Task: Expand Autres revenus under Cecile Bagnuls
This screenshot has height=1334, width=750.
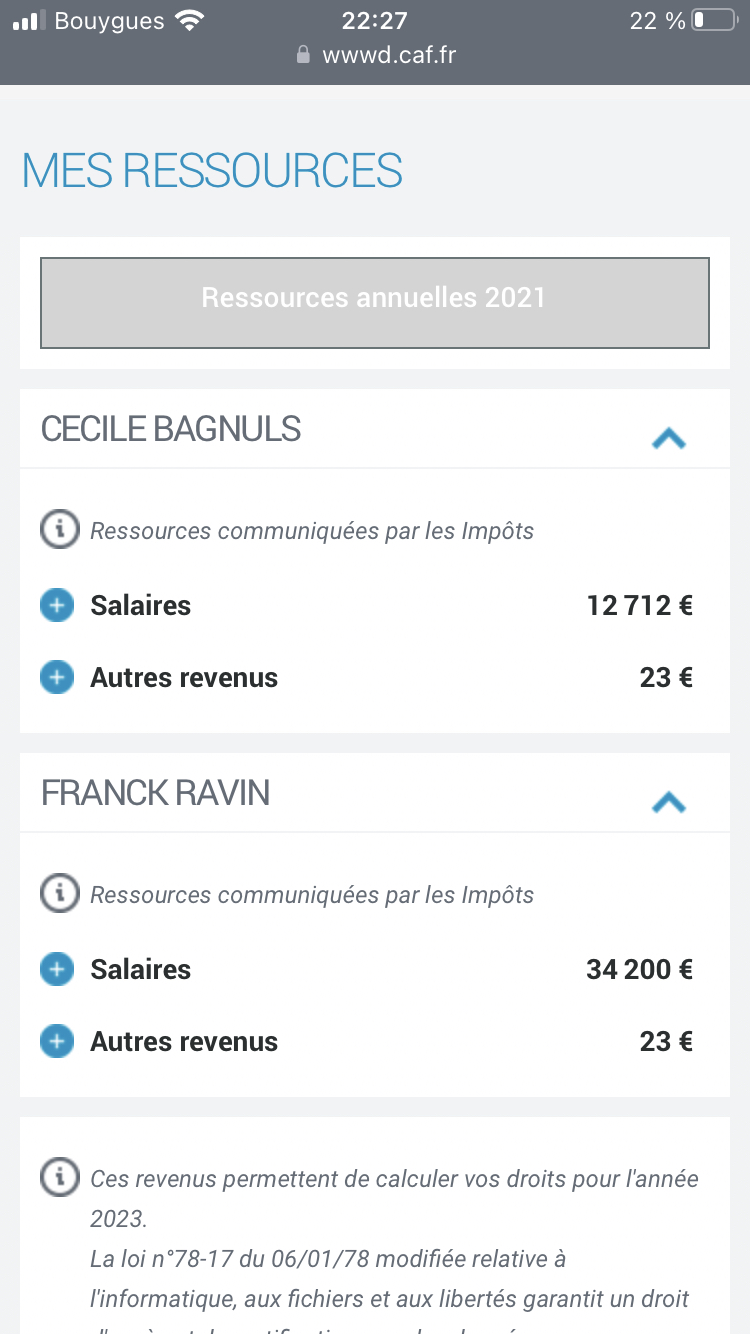Action: [x=57, y=678]
